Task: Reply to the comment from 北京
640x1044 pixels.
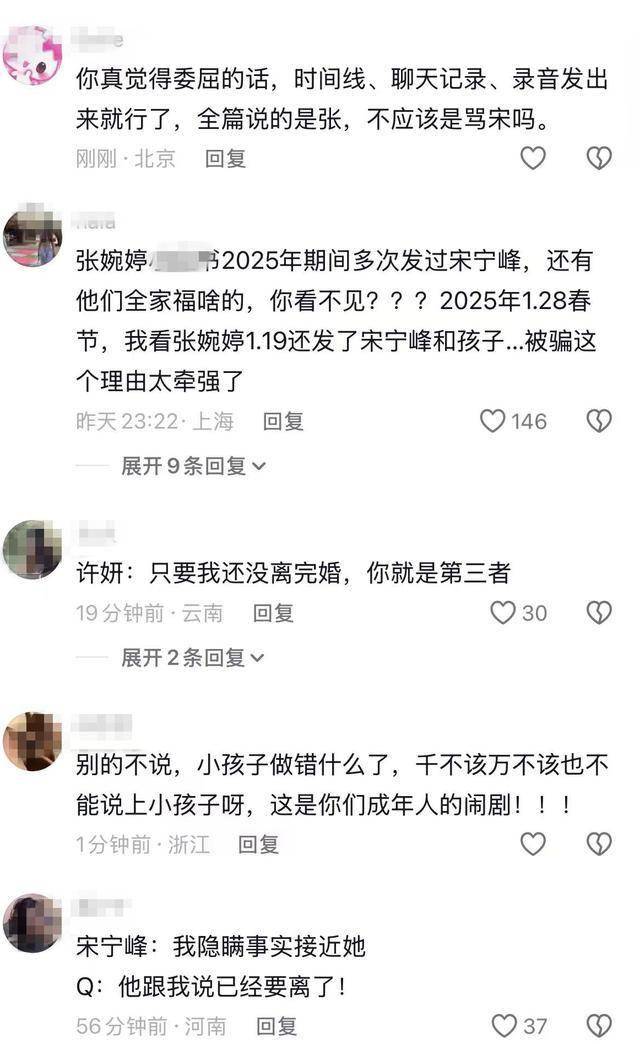Action: (x=225, y=158)
